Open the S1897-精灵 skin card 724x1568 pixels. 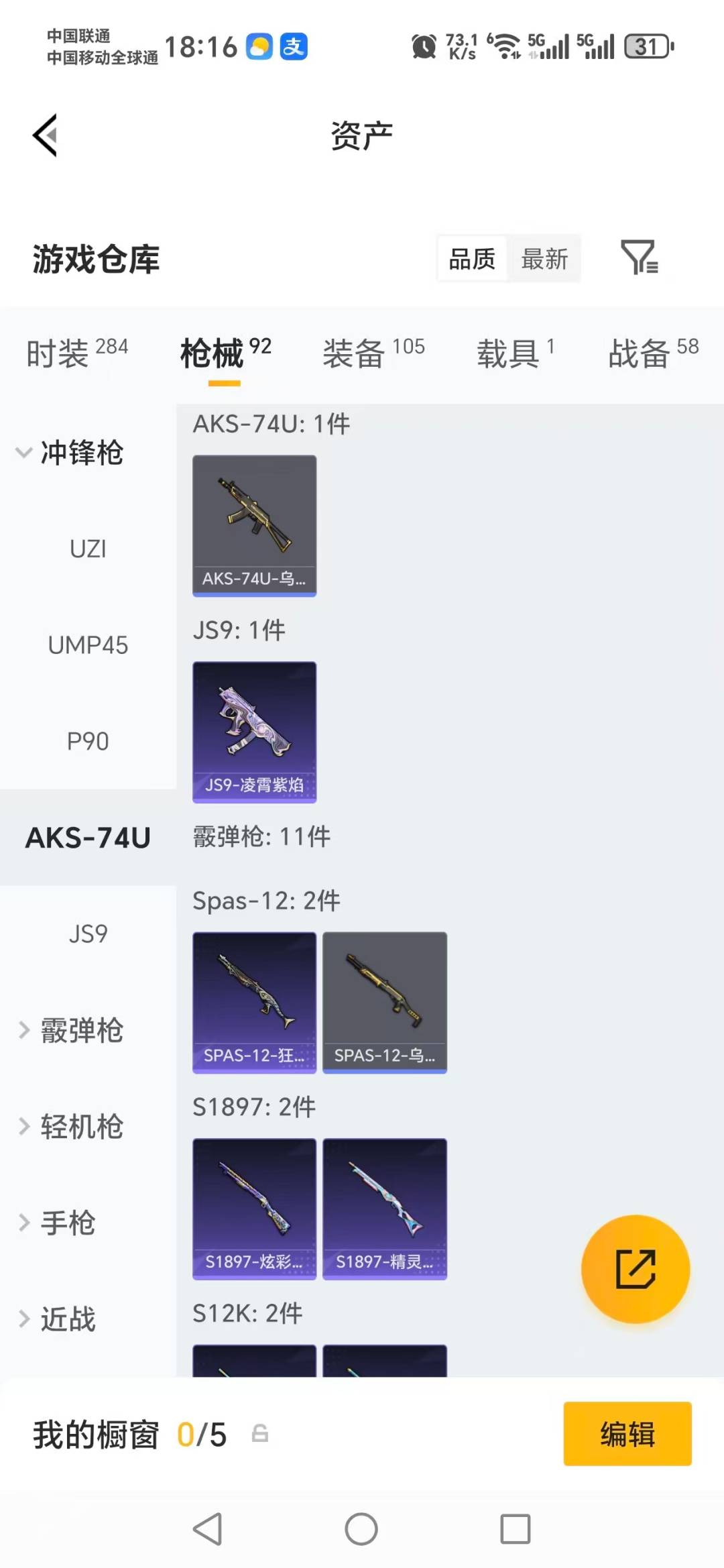(x=384, y=1207)
